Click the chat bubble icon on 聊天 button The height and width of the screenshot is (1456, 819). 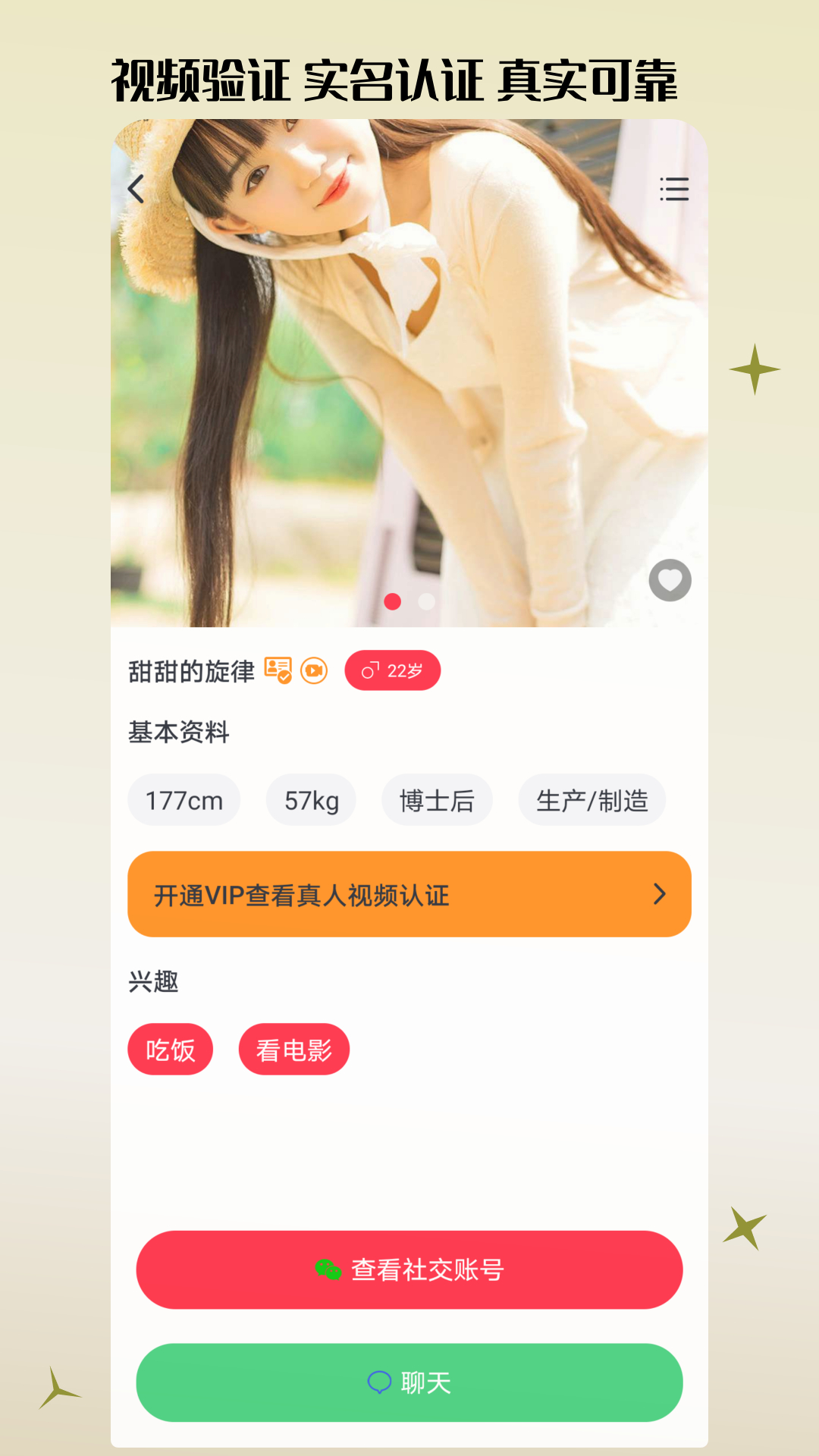[379, 1382]
